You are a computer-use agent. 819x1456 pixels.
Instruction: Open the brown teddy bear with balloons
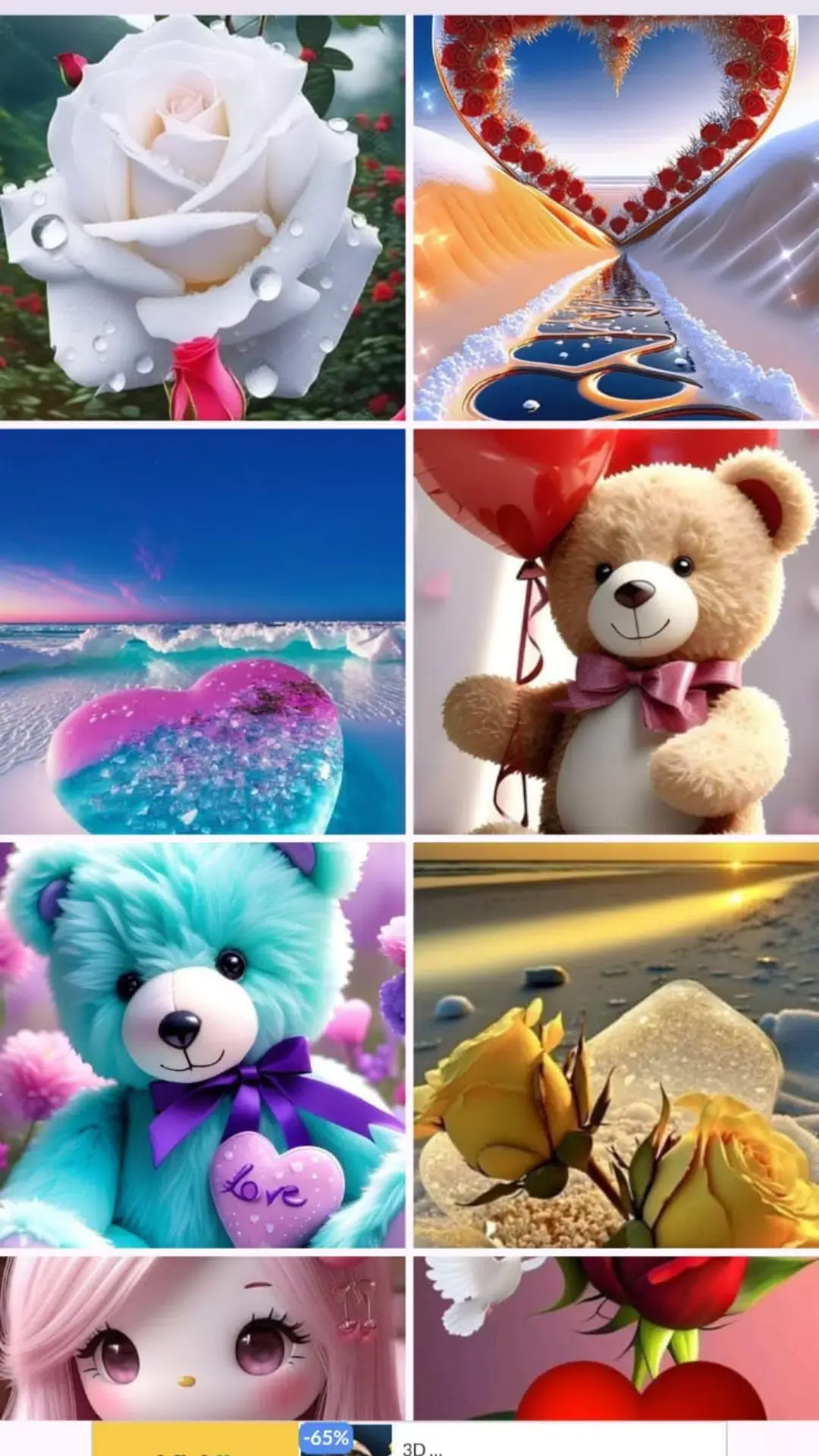tap(616, 632)
